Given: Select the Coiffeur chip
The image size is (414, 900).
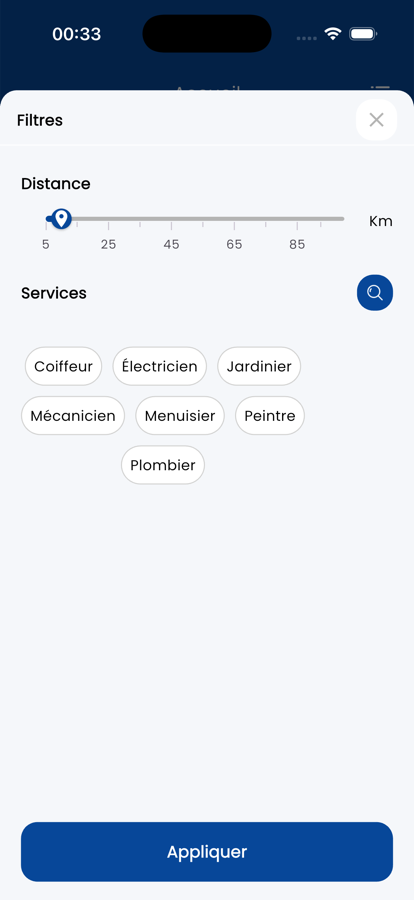Looking at the screenshot, I should coord(63,366).
